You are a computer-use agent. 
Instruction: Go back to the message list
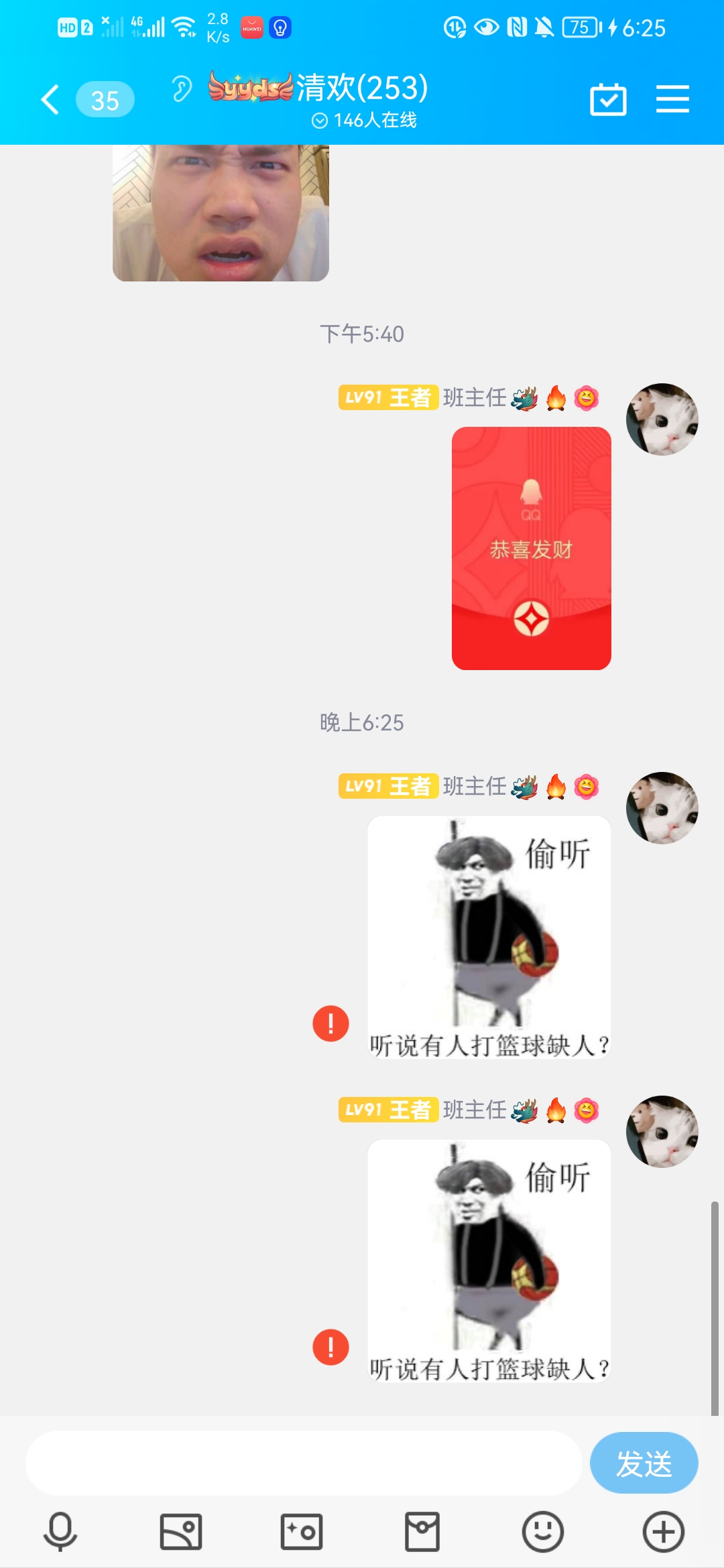(x=51, y=100)
